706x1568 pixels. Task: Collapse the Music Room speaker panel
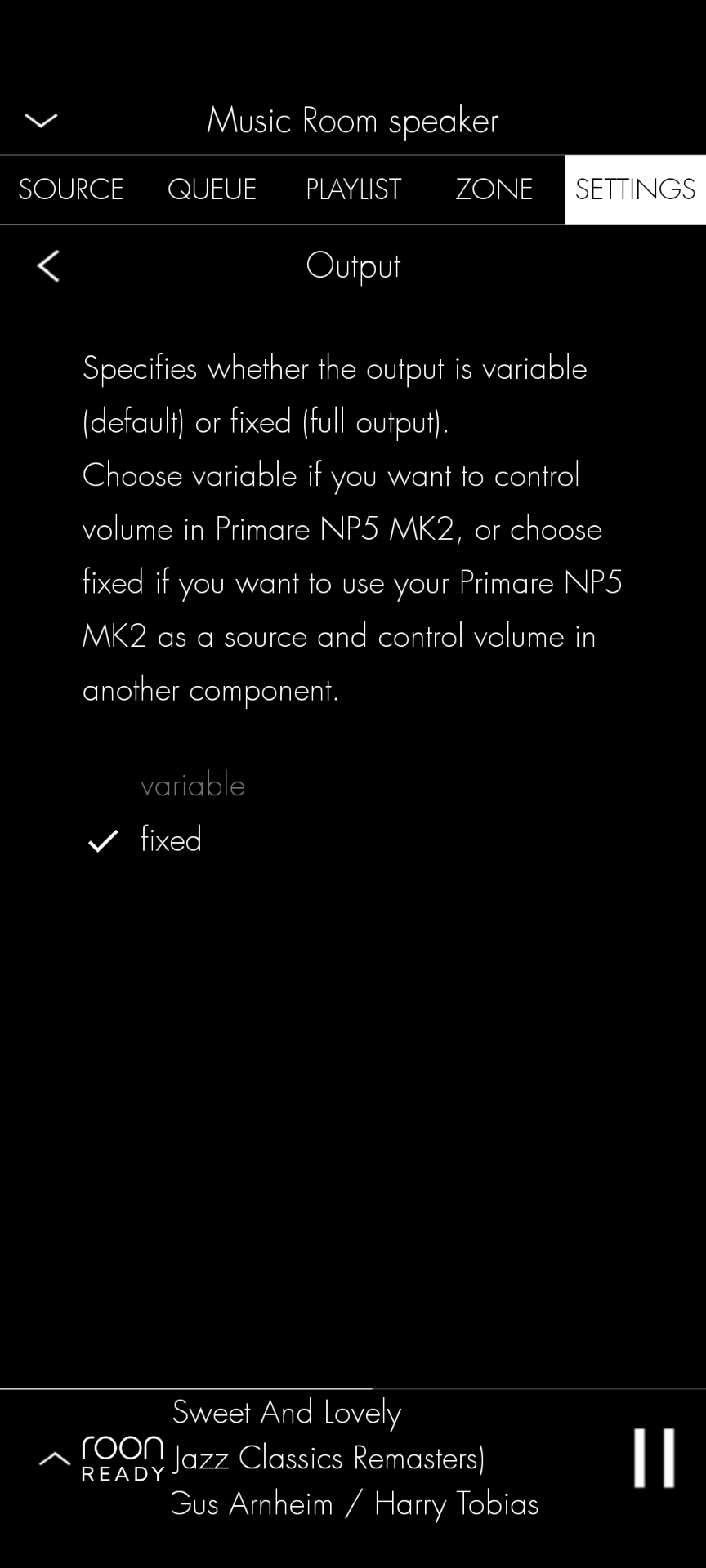[x=41, y=121]
